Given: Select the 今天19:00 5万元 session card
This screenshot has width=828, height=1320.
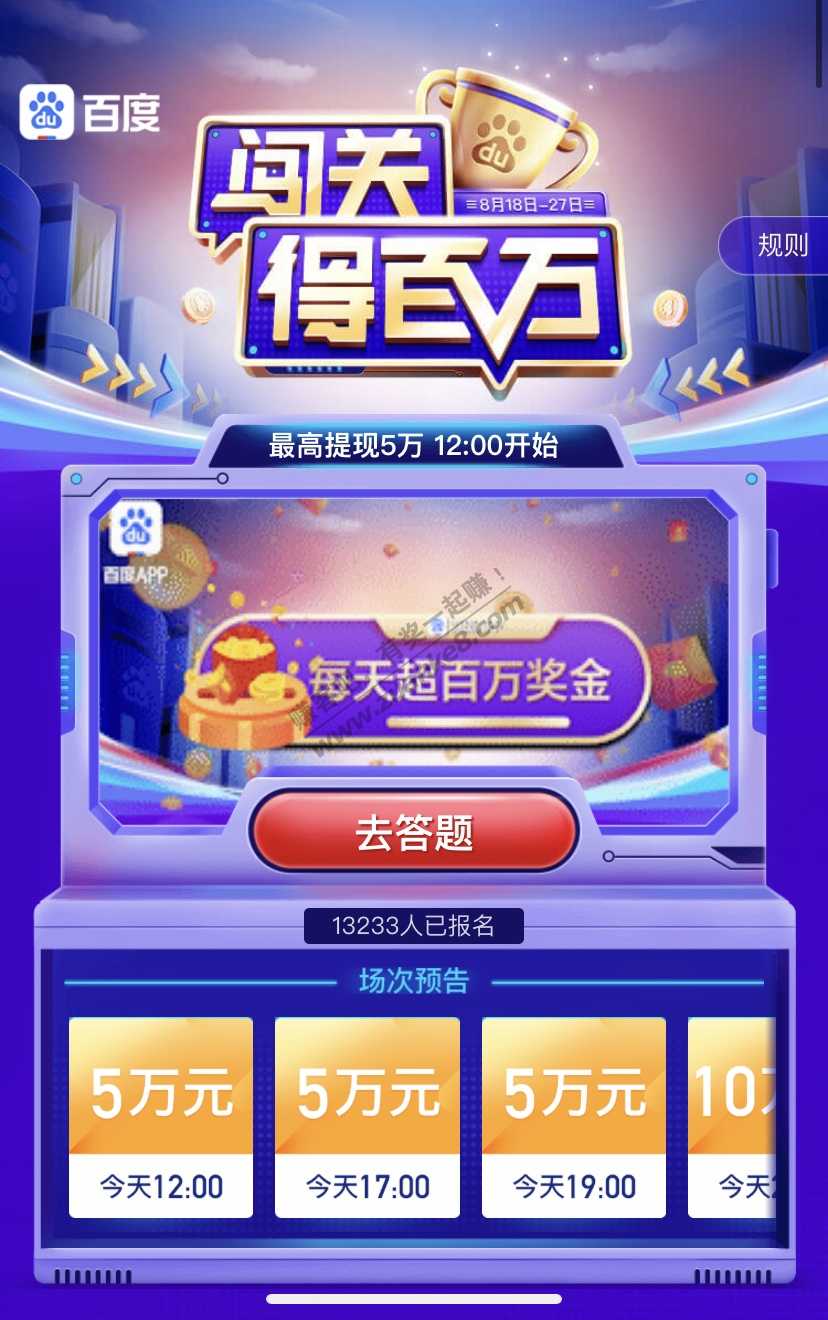Looking at the screenshot, I should (x=574, y=1117).
